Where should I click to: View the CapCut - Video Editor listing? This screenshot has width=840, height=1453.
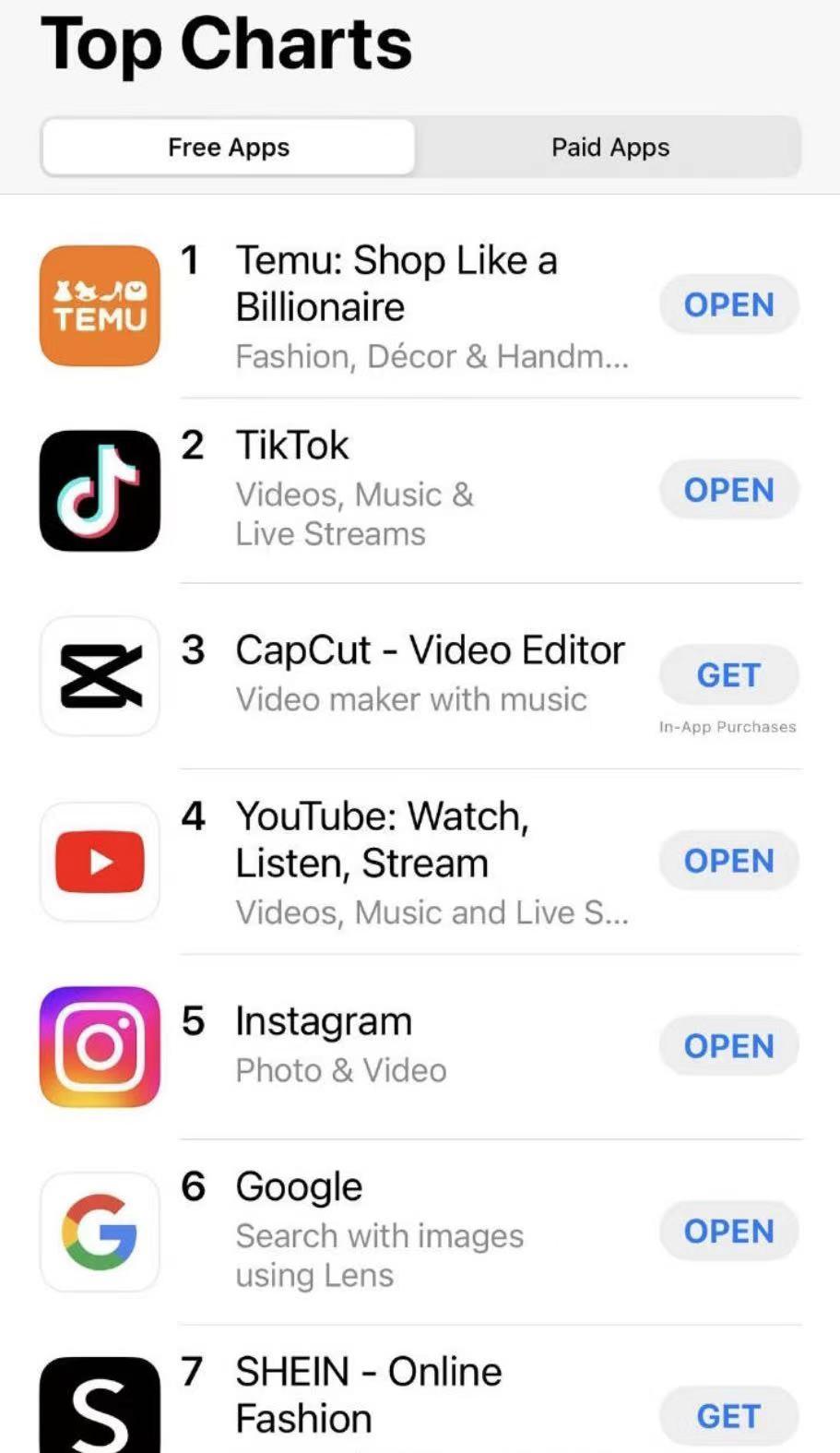click(430, 650)
